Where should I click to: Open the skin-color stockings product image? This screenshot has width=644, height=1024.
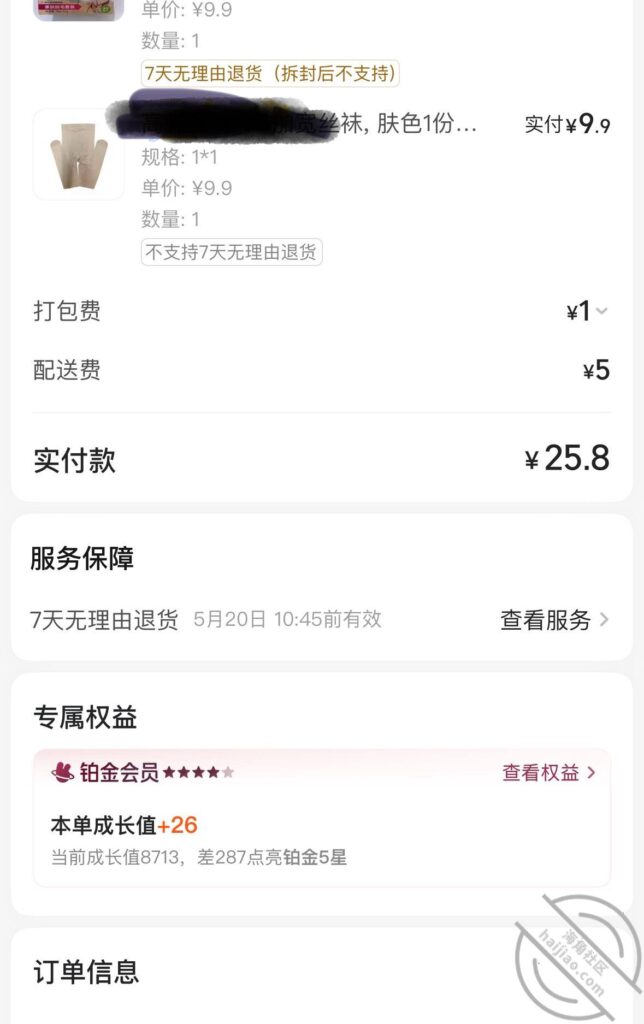78,154
